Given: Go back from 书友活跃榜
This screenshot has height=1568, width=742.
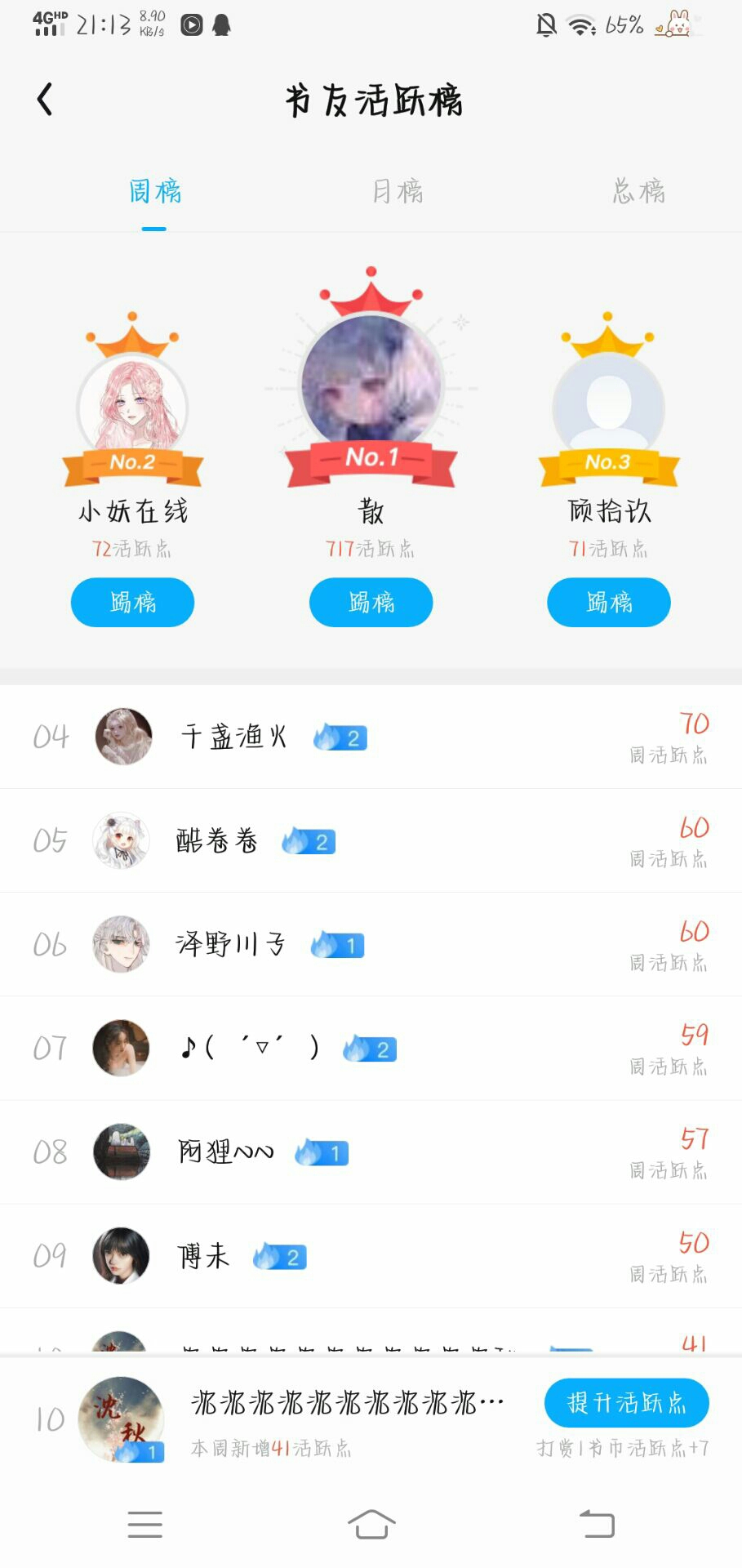Looking at the screenshot, I should (45, 100).
